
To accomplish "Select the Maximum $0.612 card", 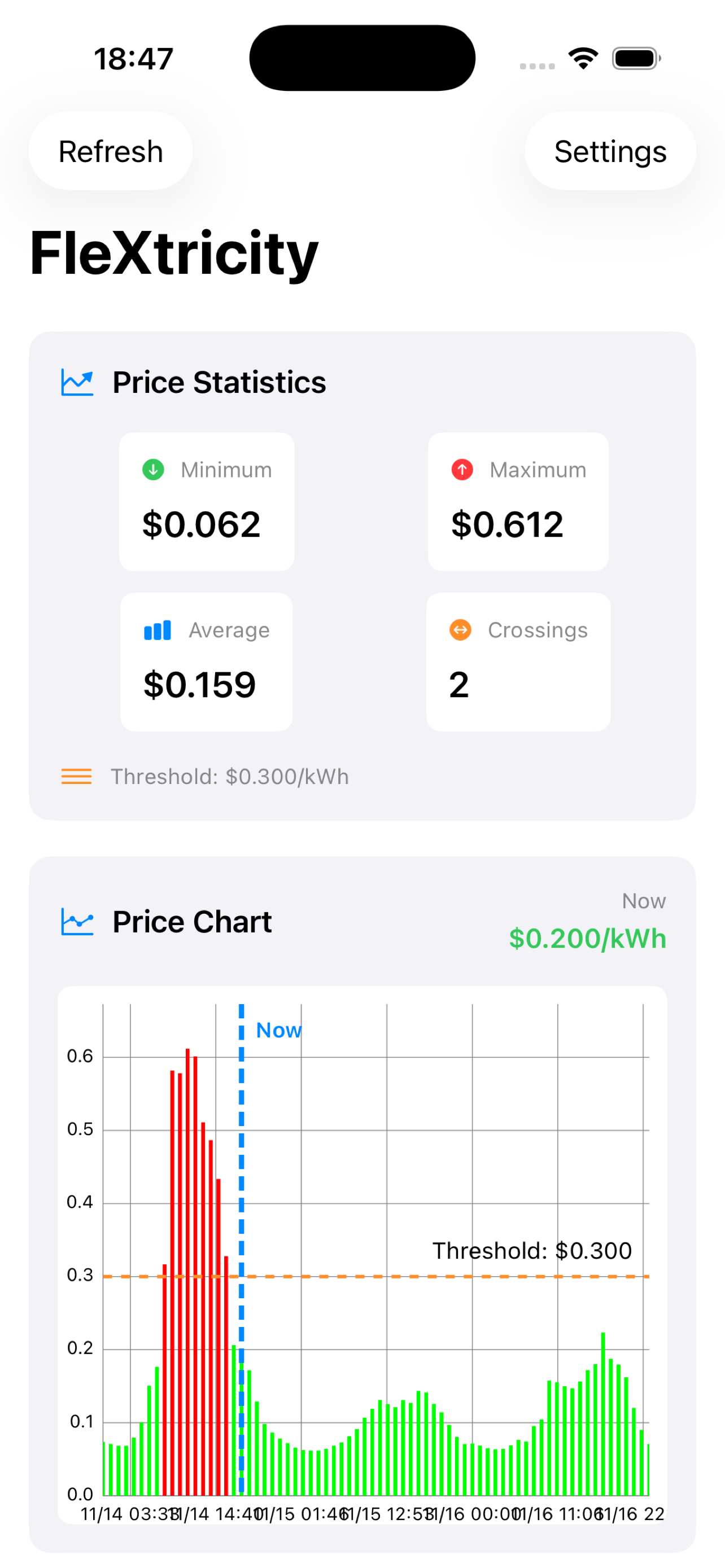I will (518, 501).
